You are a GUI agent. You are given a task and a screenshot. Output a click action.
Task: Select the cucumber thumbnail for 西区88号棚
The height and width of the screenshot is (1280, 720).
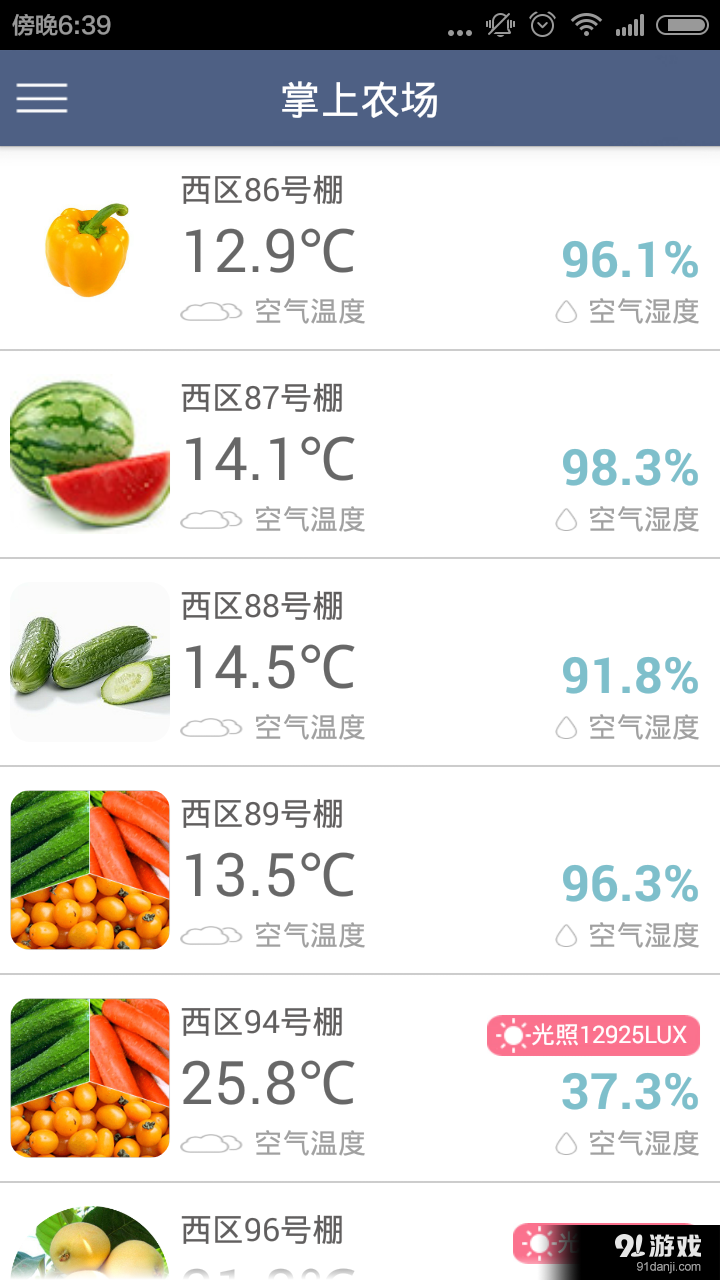[89, 662]
